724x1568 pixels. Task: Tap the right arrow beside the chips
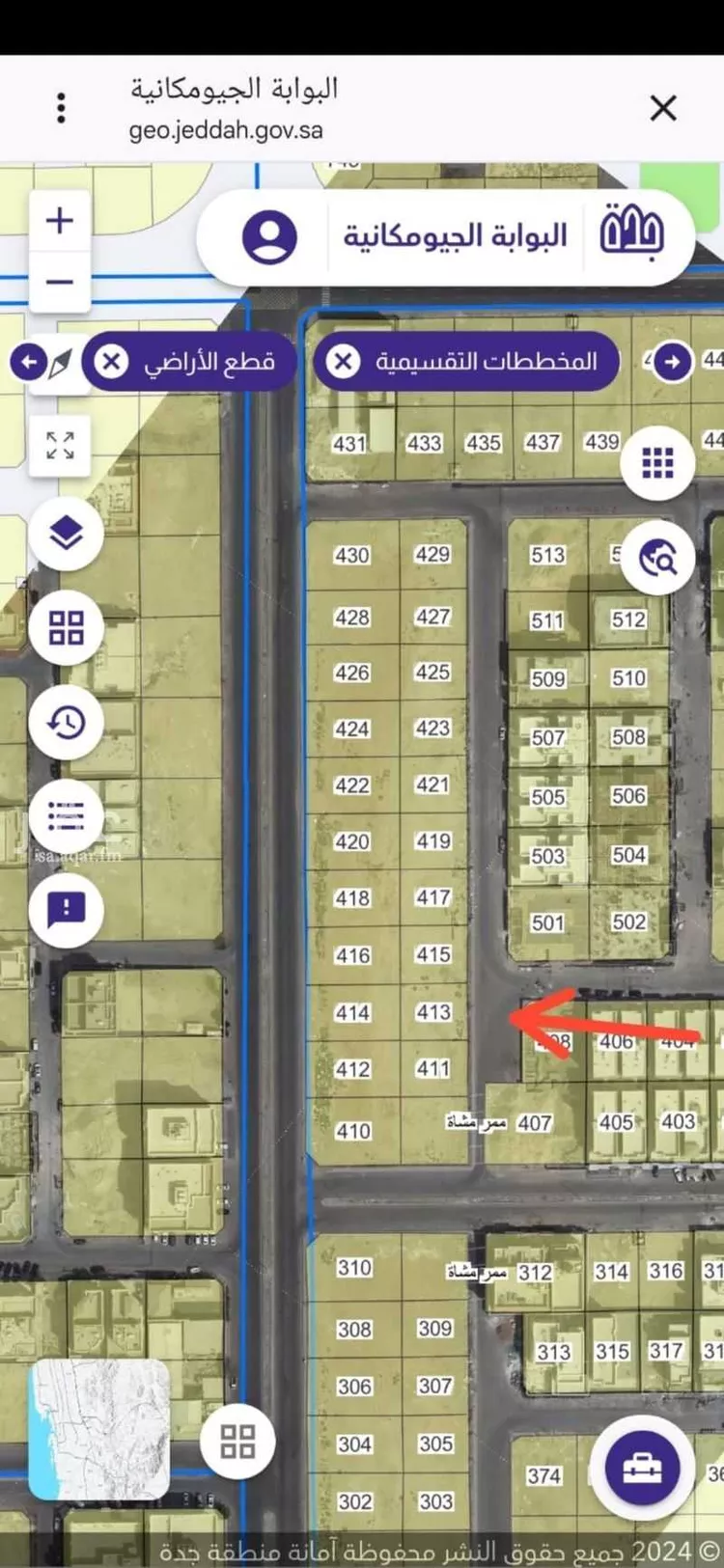(673, 362)
